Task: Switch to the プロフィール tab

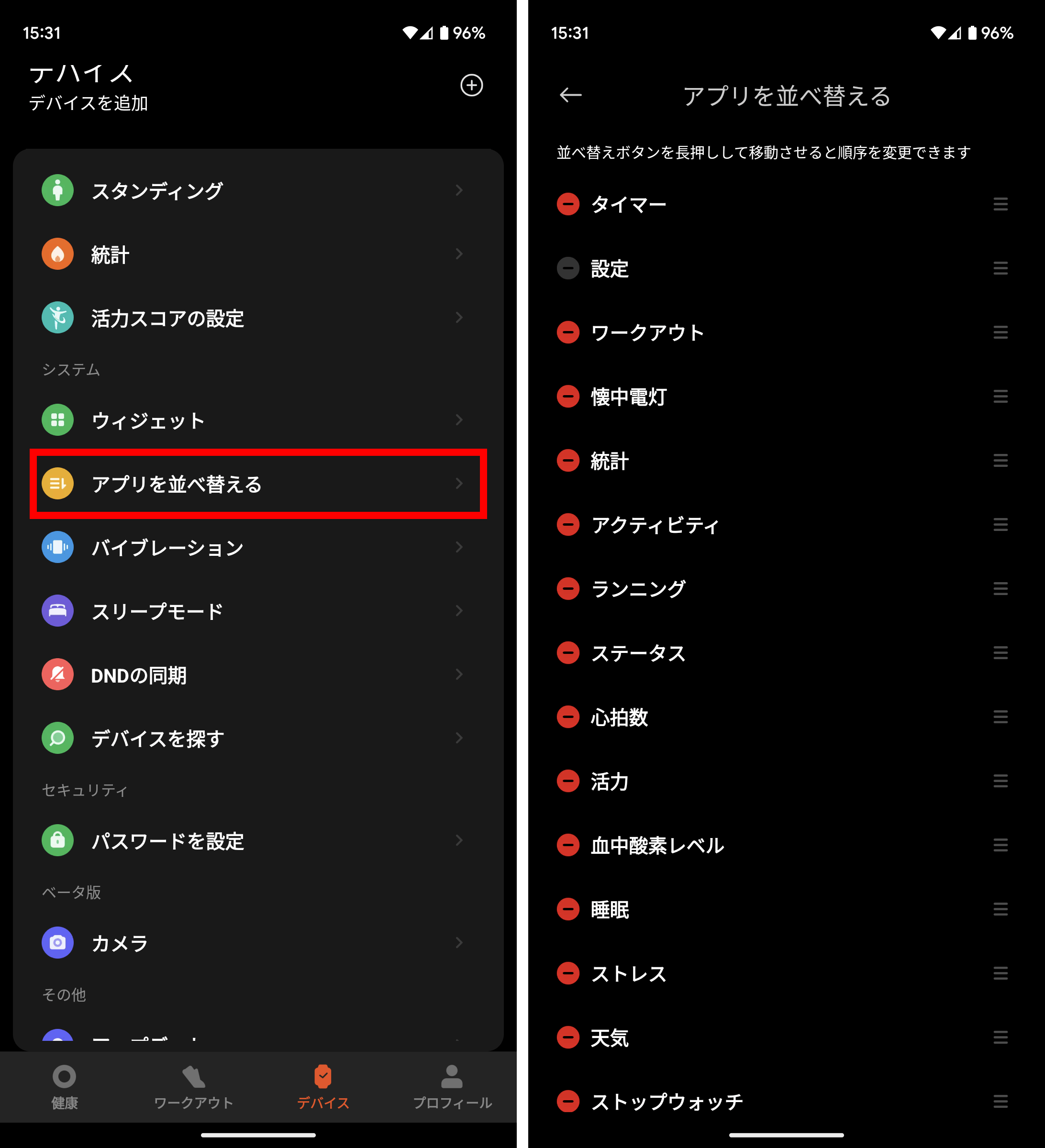Action: (x=452, y=1086)
